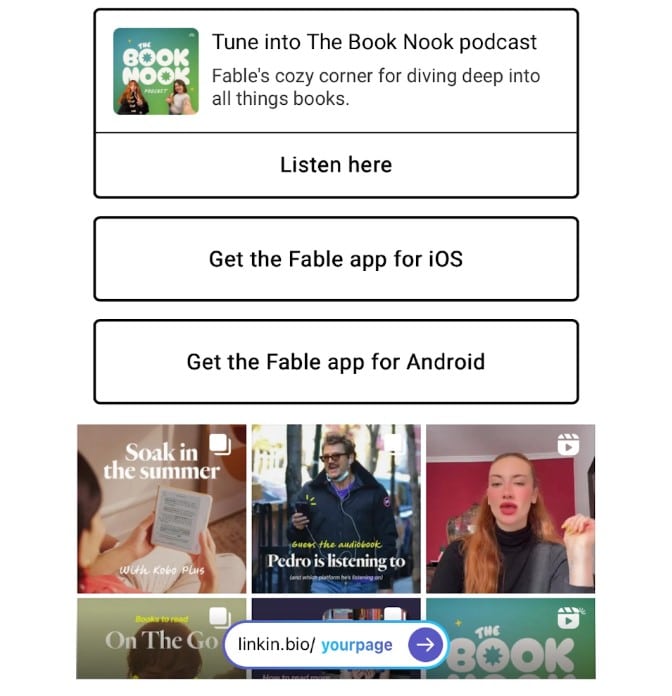
Task: Tap the arrow next to linkin.bio/yourpage
Action: [426, 645]
